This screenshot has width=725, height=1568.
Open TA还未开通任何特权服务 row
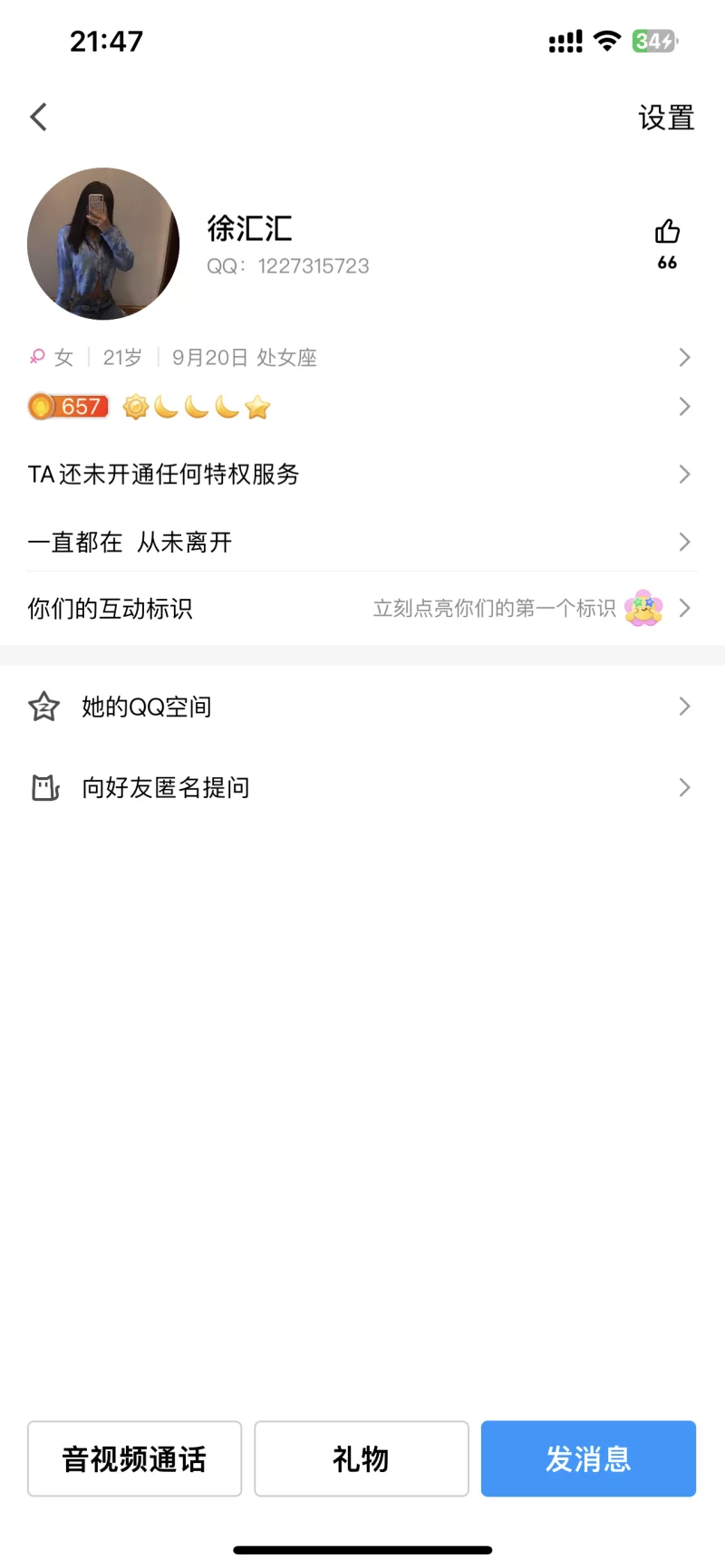(362, 475)
